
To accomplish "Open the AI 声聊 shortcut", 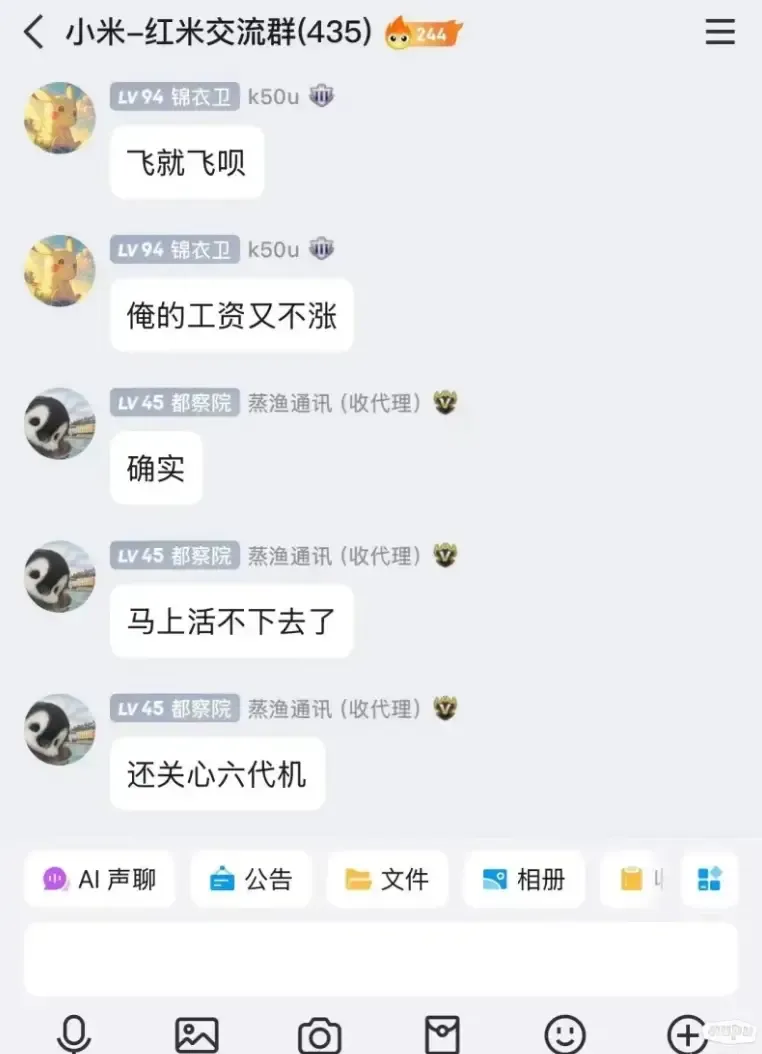I will [99, 879].
